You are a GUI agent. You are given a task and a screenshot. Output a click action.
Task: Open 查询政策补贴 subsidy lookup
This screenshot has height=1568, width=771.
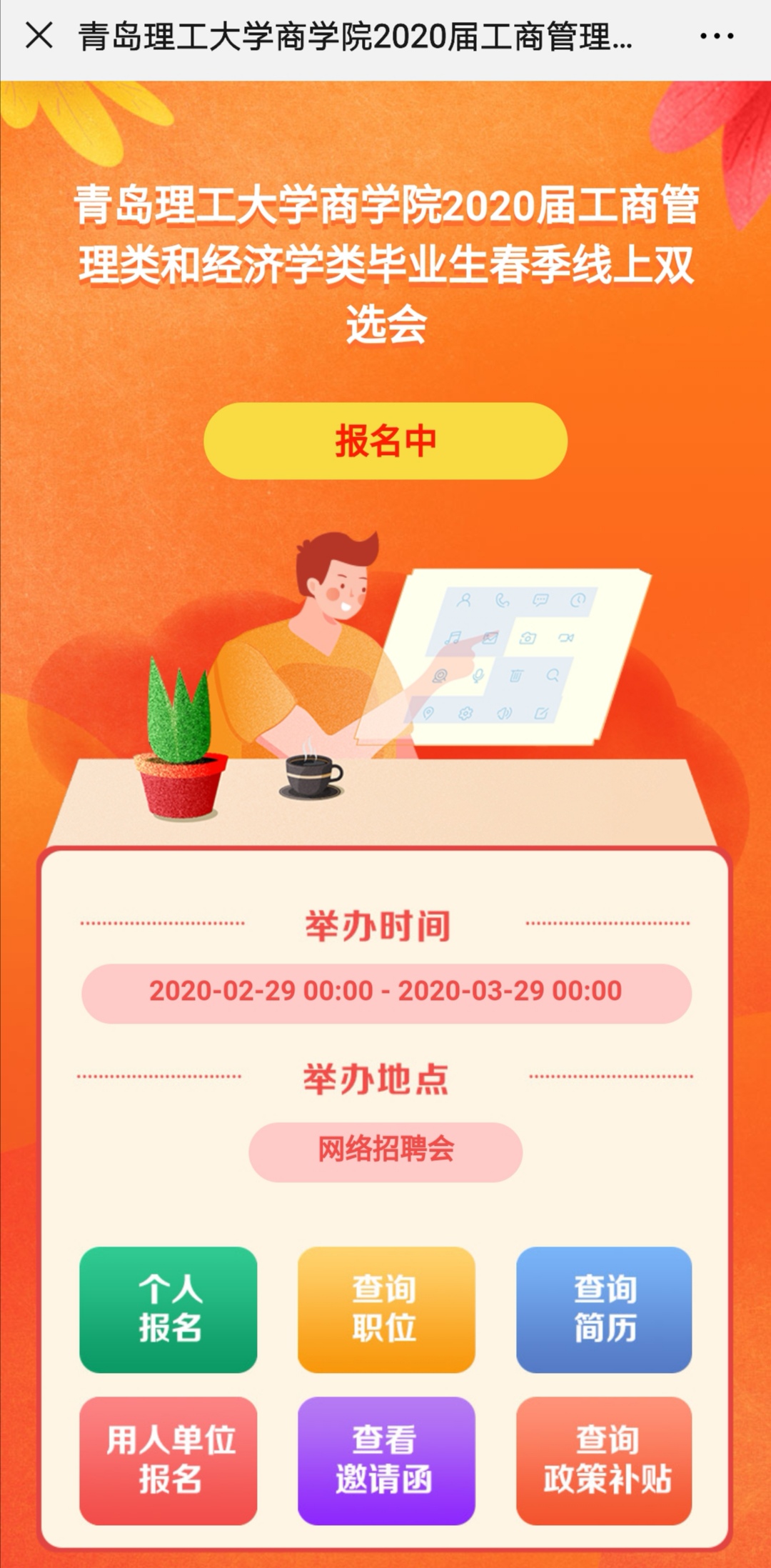point(604,1460)
